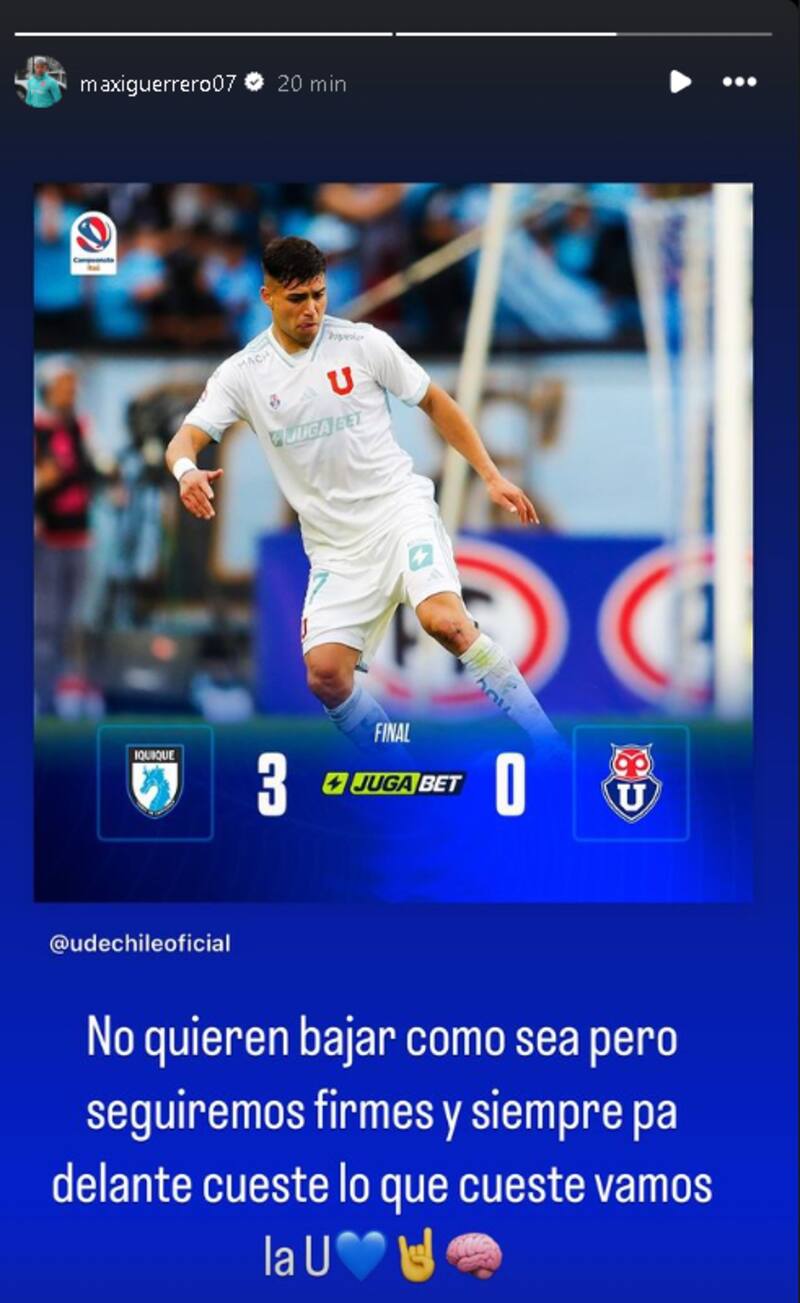Open the maxiguerrero07 username link
The width and height of the screenshot is (800, 1303).
click(157, 83)
